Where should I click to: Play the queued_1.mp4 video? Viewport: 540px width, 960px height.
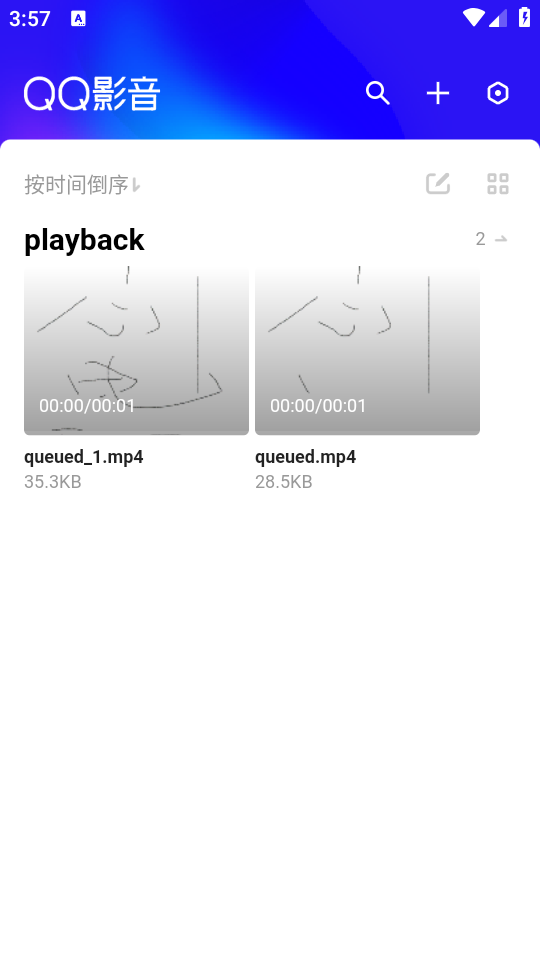136,350
